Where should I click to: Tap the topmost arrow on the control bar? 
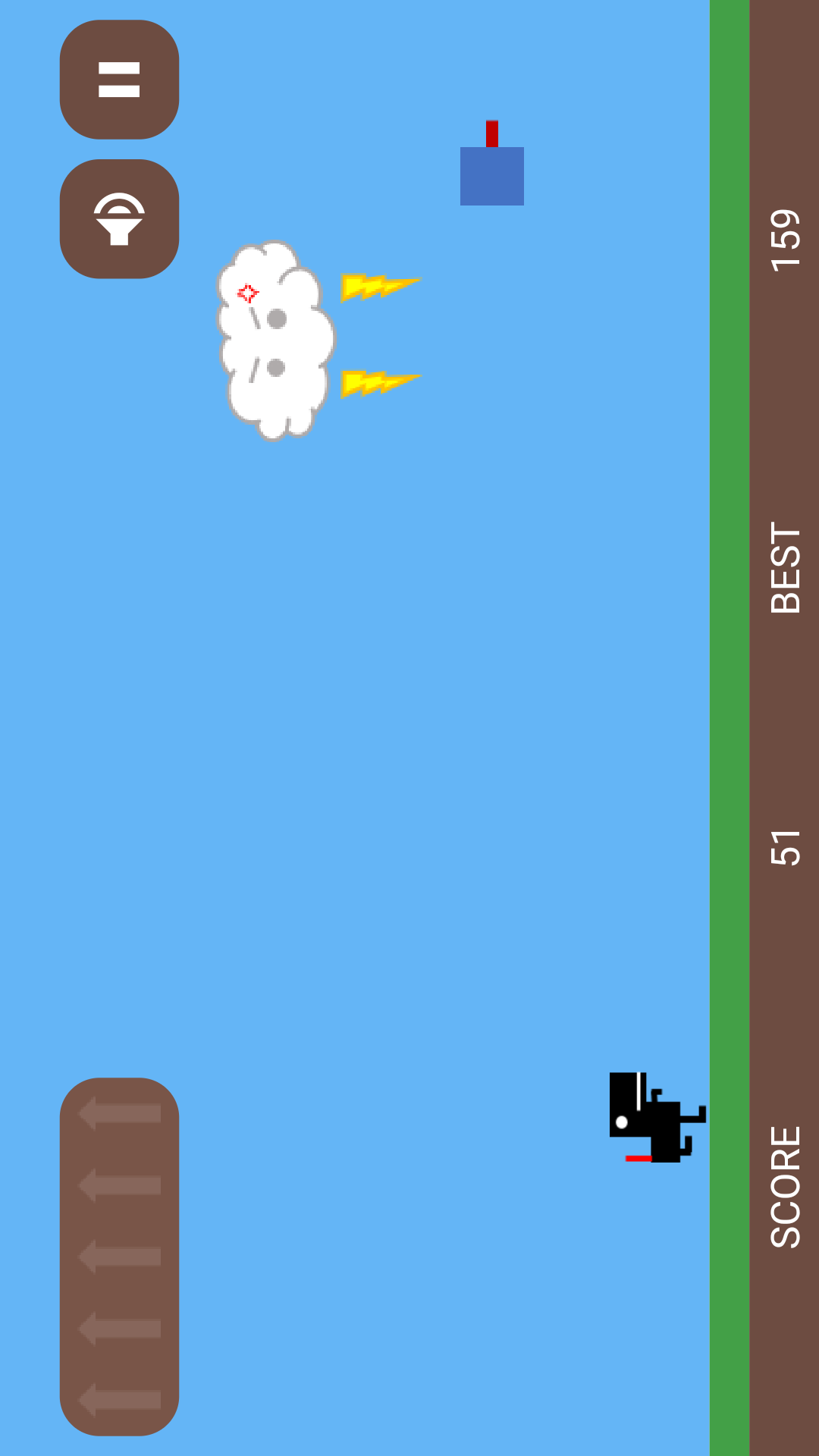click(118, 1113)
